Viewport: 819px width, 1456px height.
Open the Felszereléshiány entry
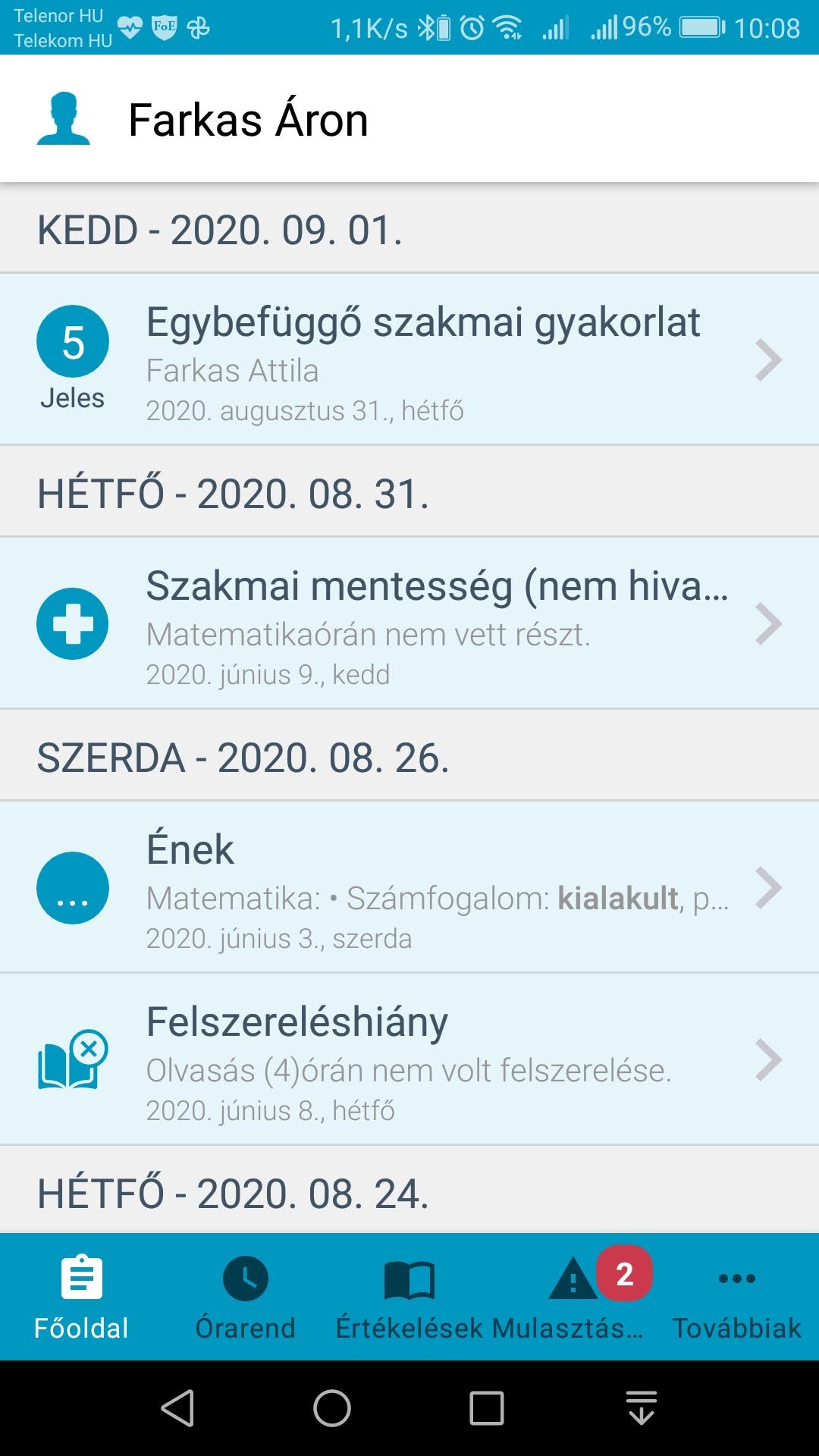pos(409,1059)
